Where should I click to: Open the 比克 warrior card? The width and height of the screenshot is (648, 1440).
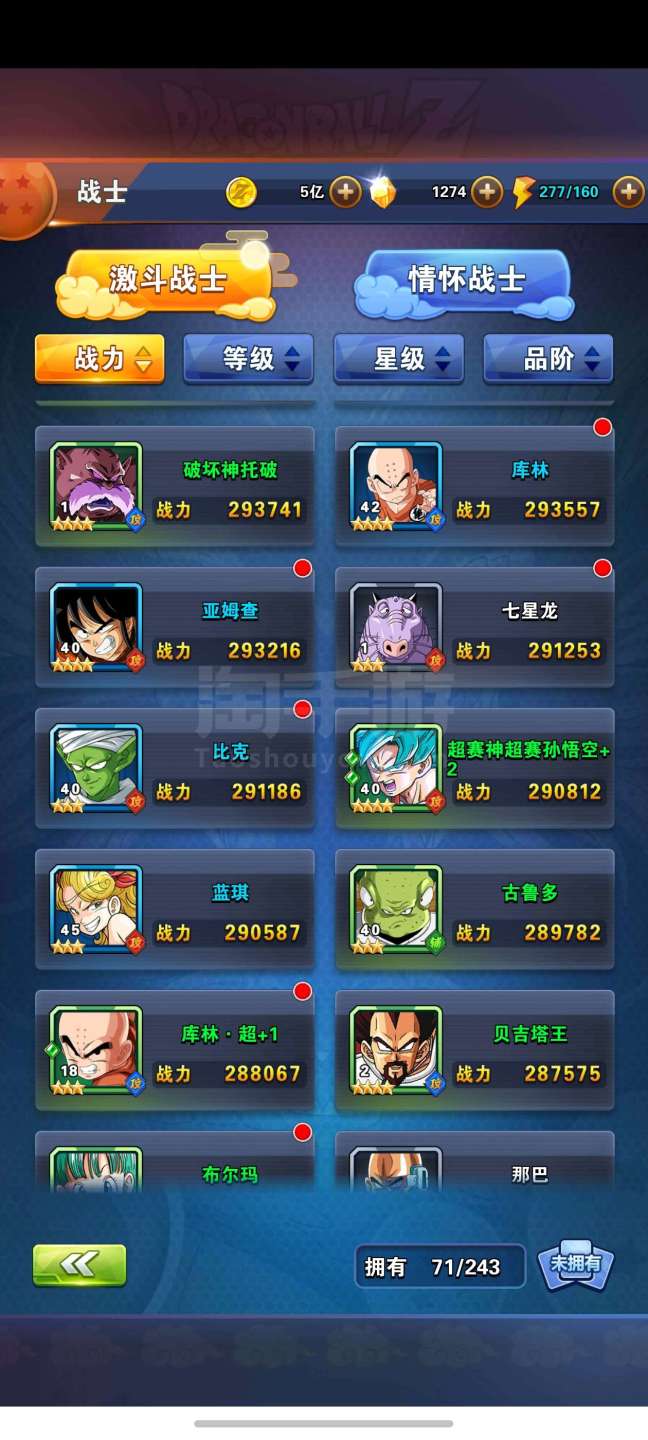175,769
